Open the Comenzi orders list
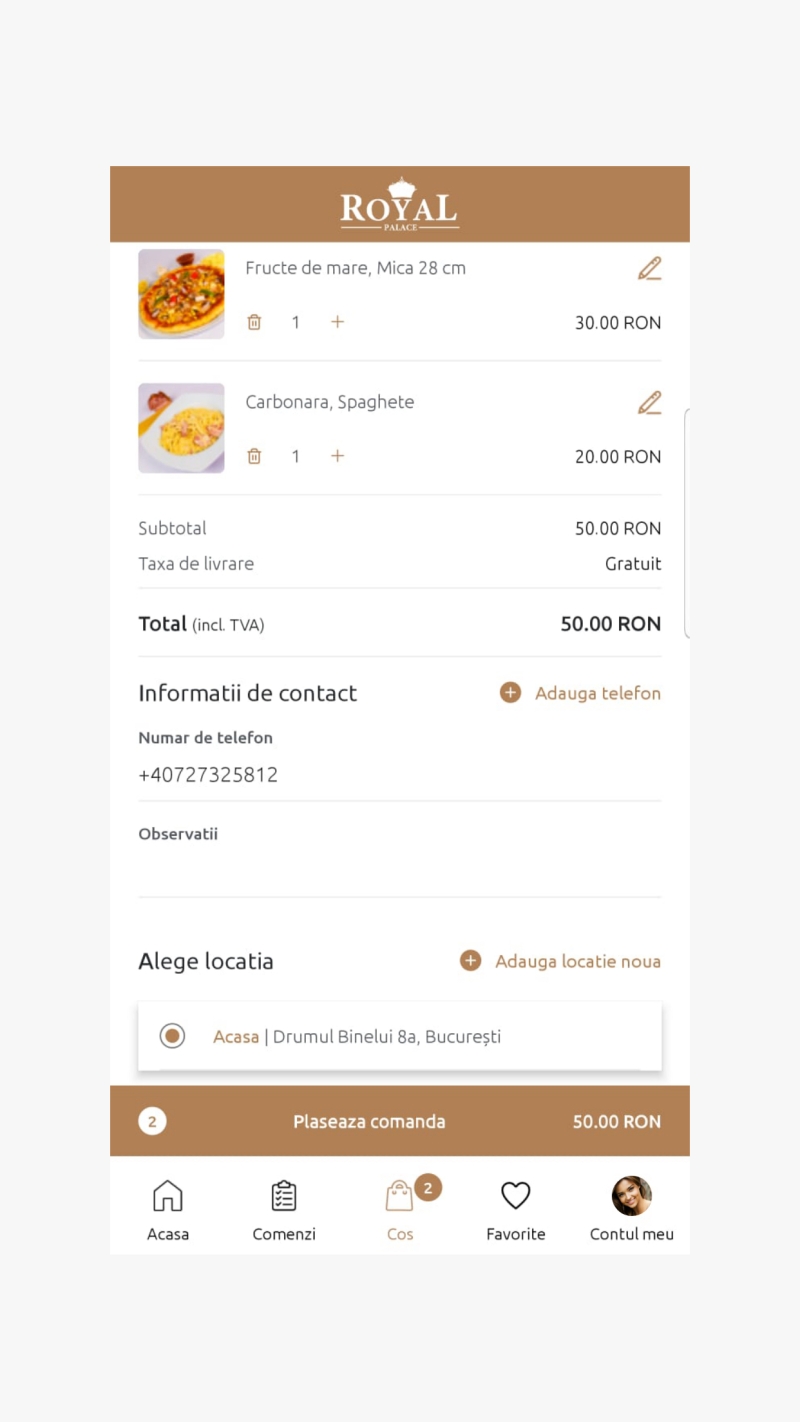 283,1207
